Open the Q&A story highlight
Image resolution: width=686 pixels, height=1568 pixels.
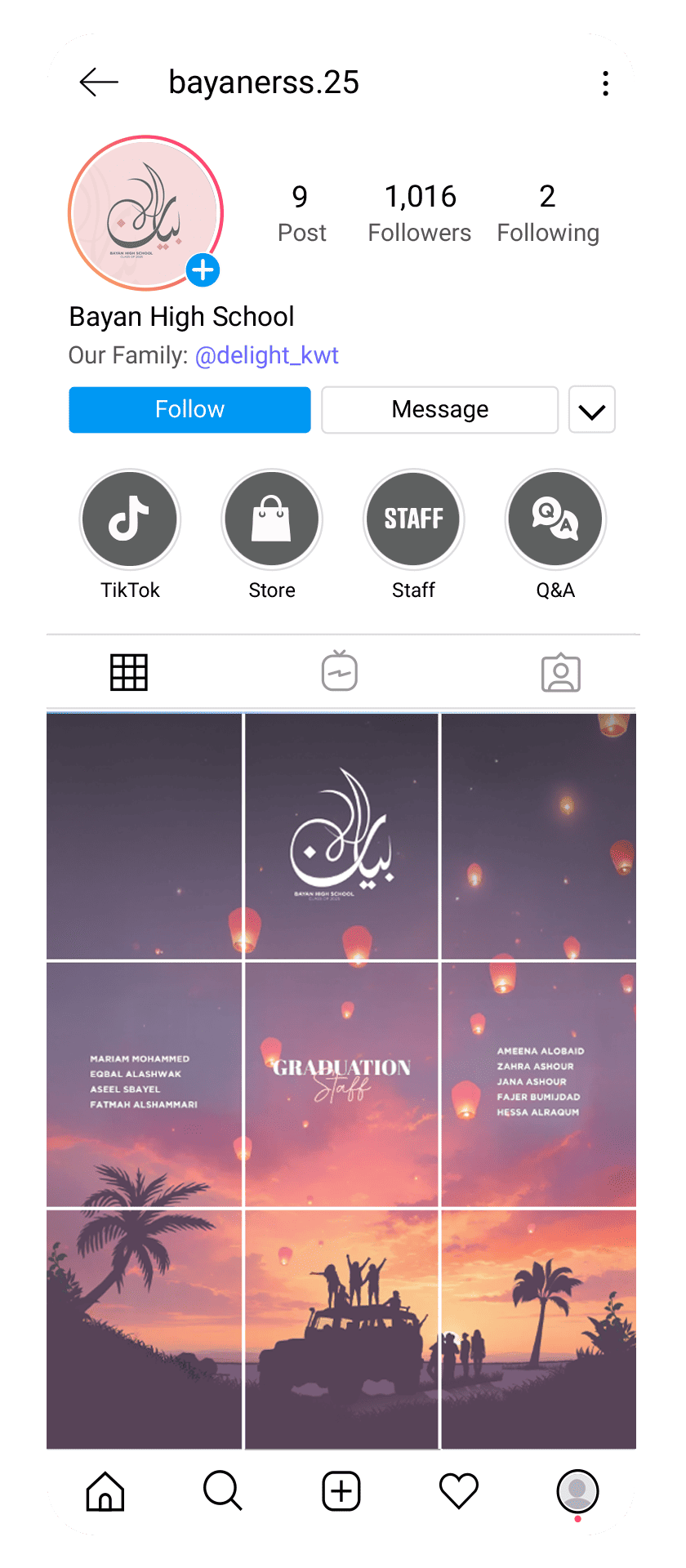[555, 519]
